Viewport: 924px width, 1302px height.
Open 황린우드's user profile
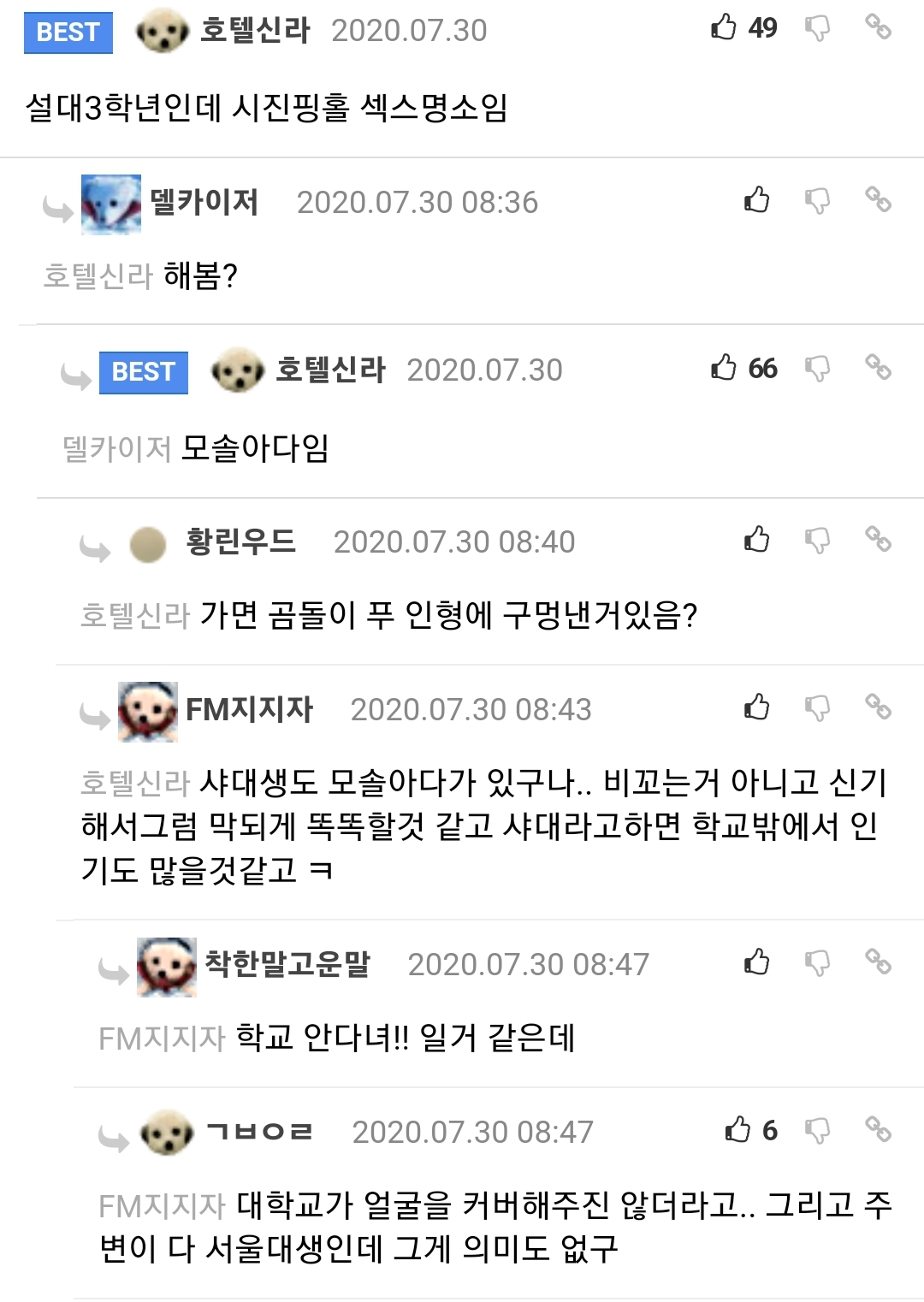click(240, 542)
